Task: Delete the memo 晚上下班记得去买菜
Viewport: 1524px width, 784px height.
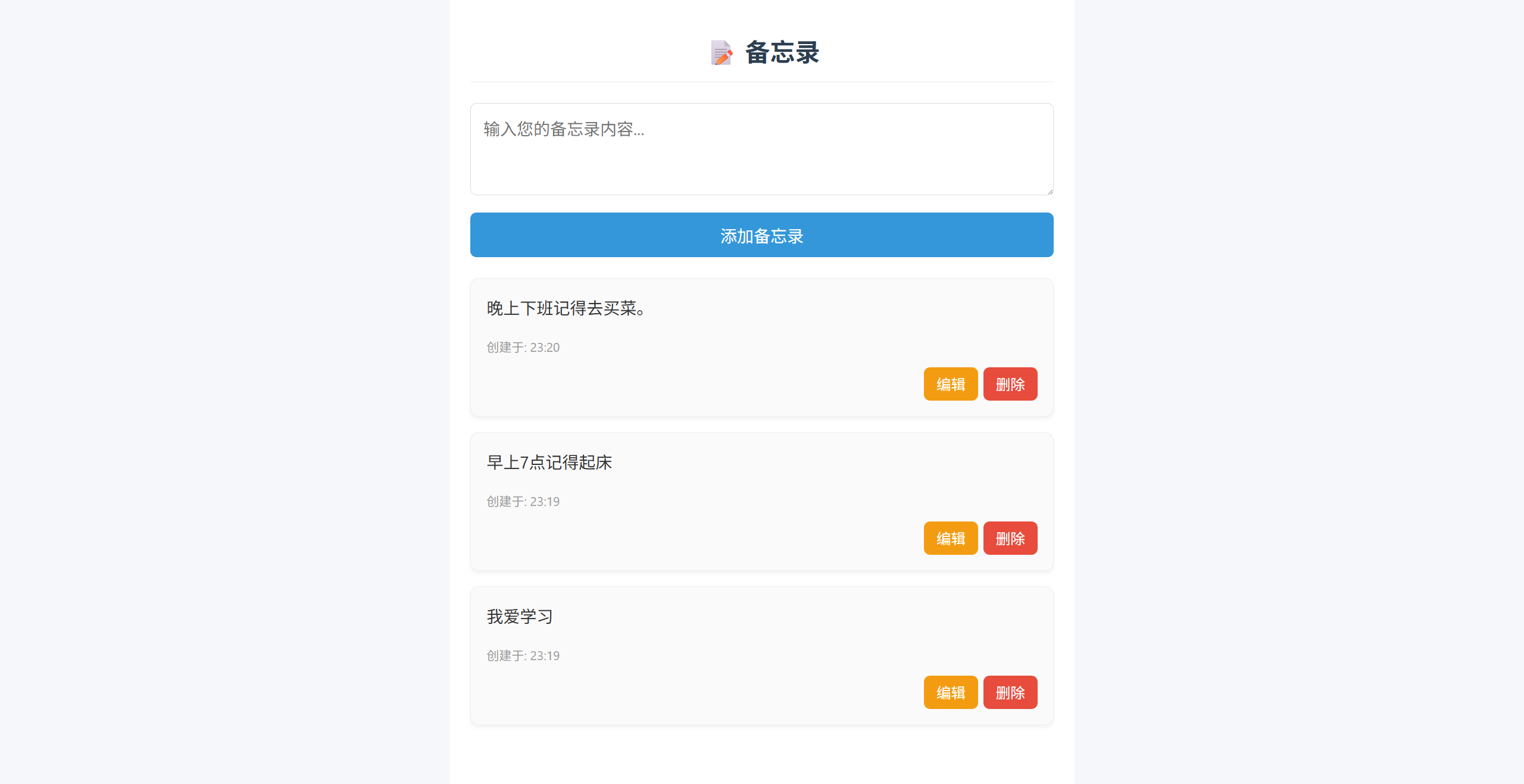Action: [x=1010, y=384]
